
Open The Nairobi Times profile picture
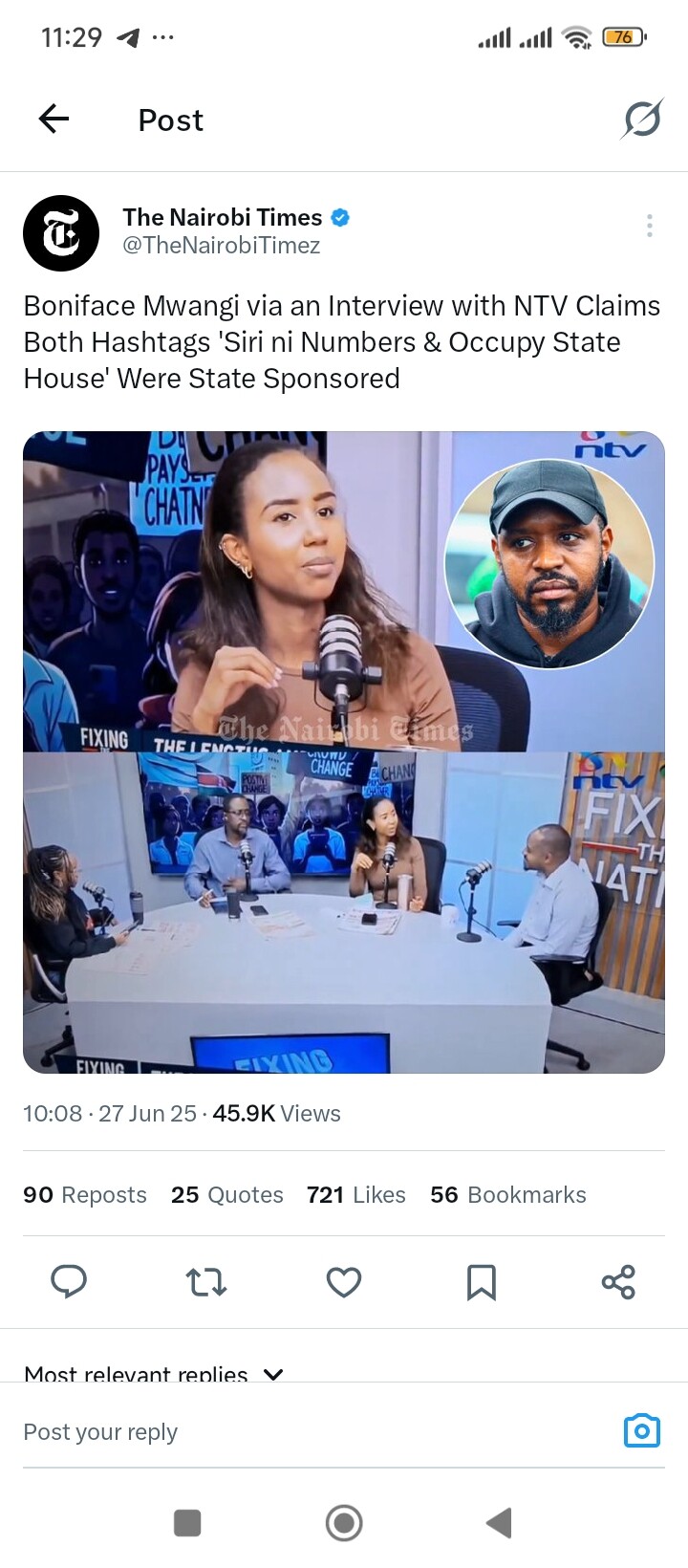coord(61,233)
